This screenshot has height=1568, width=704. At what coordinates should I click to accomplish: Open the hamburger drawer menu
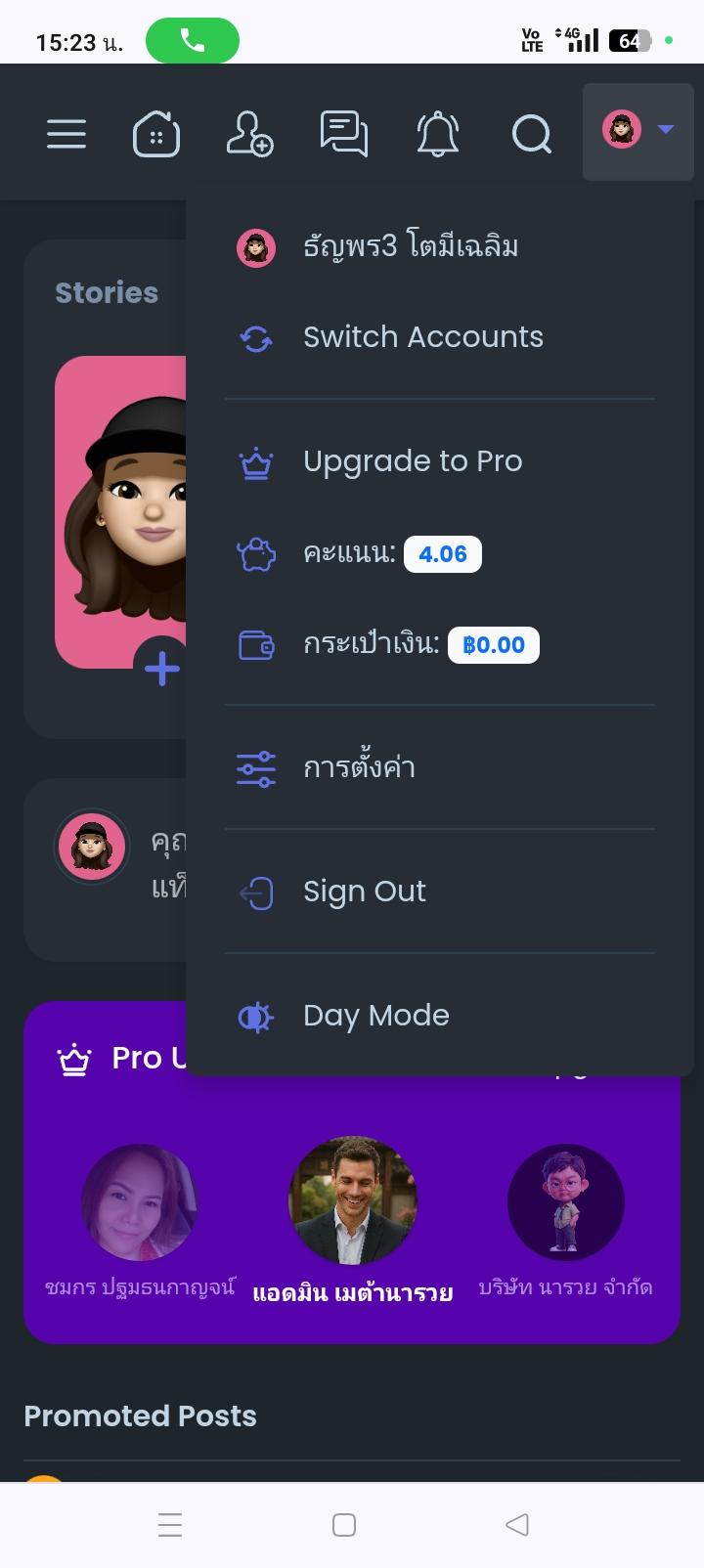pyautogui.click(x=66, y=134)
